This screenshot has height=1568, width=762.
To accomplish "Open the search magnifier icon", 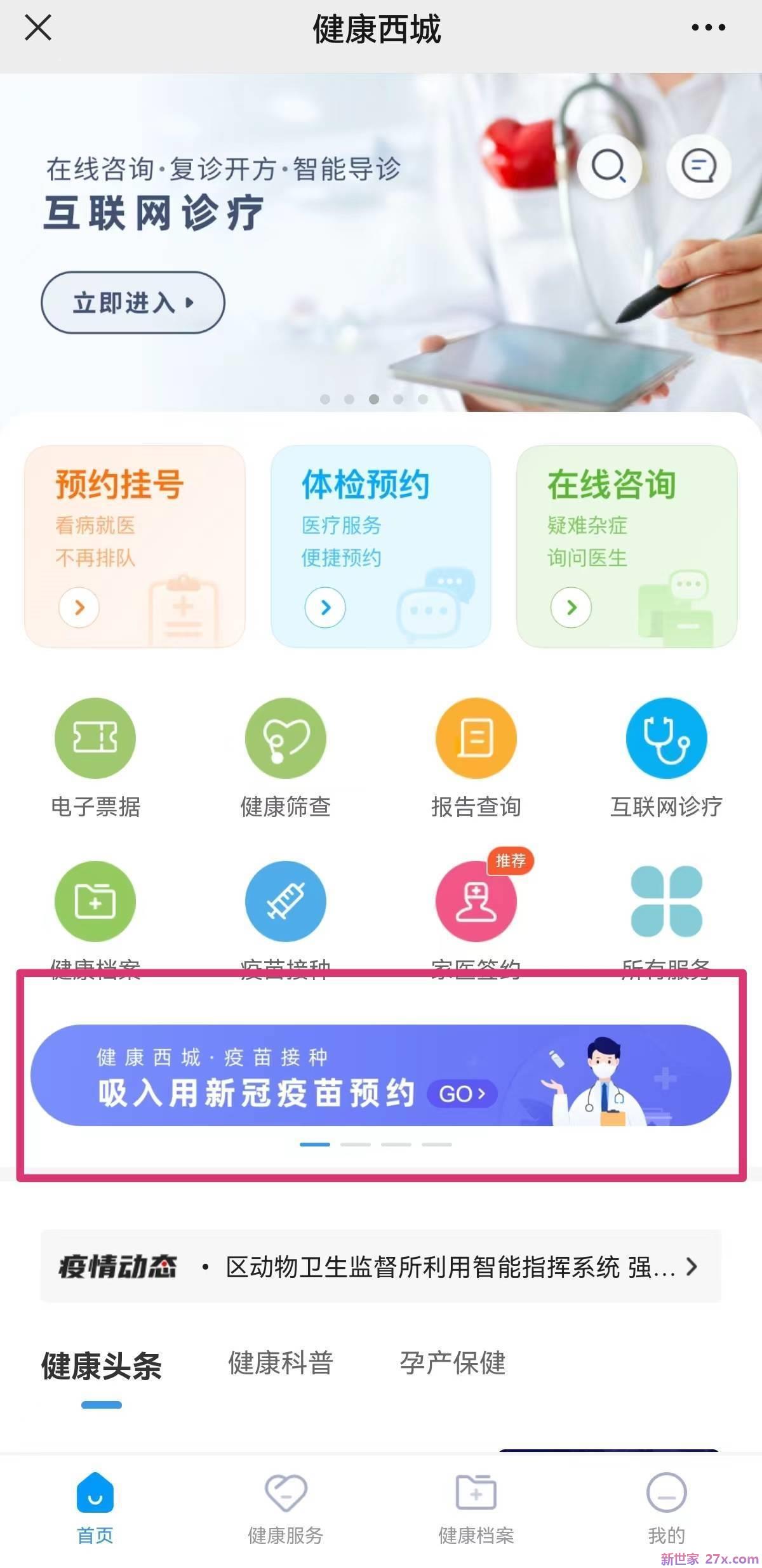I will (609, 167).
